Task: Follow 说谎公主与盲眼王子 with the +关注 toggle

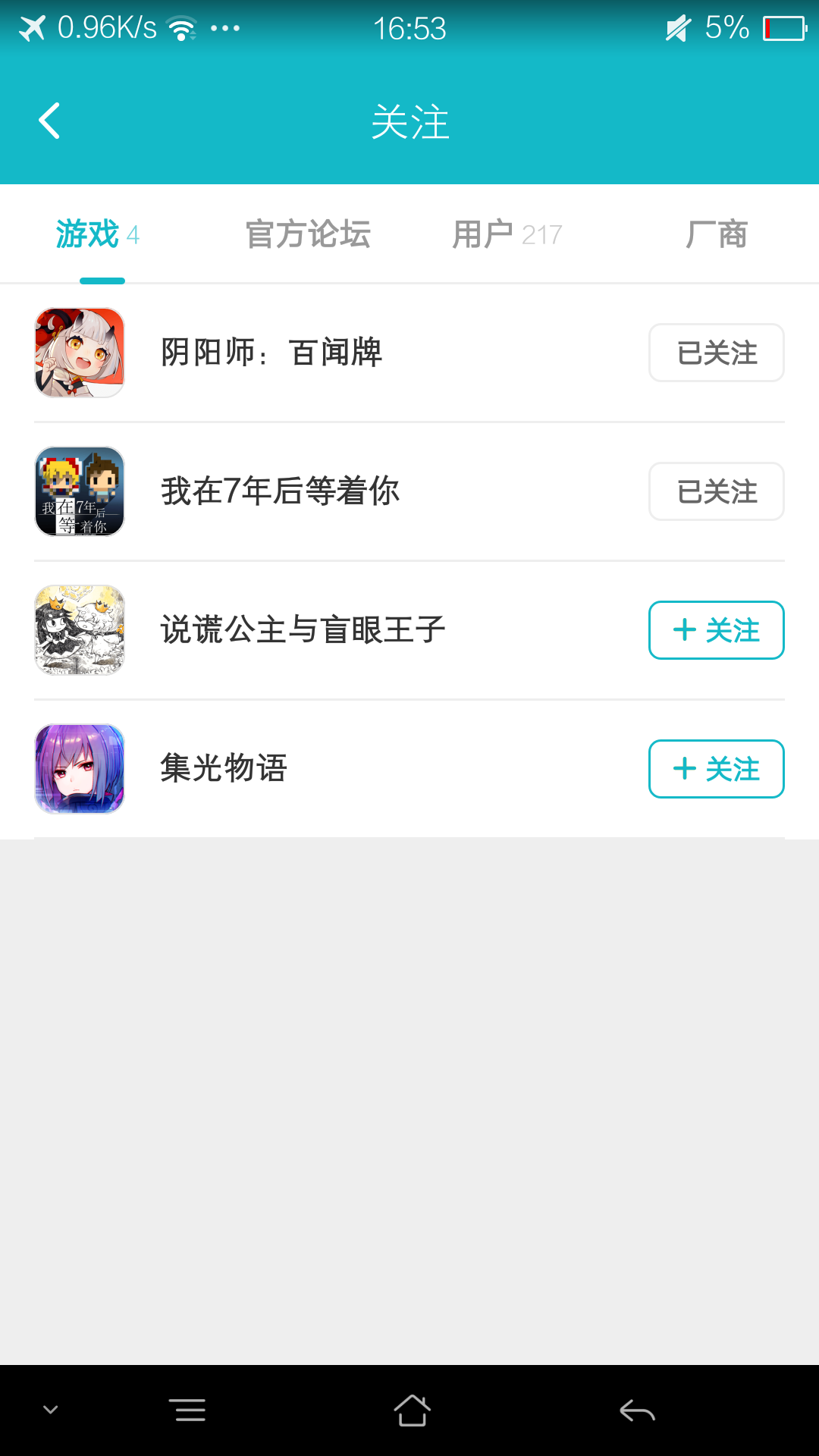Action: pos(716,629)
